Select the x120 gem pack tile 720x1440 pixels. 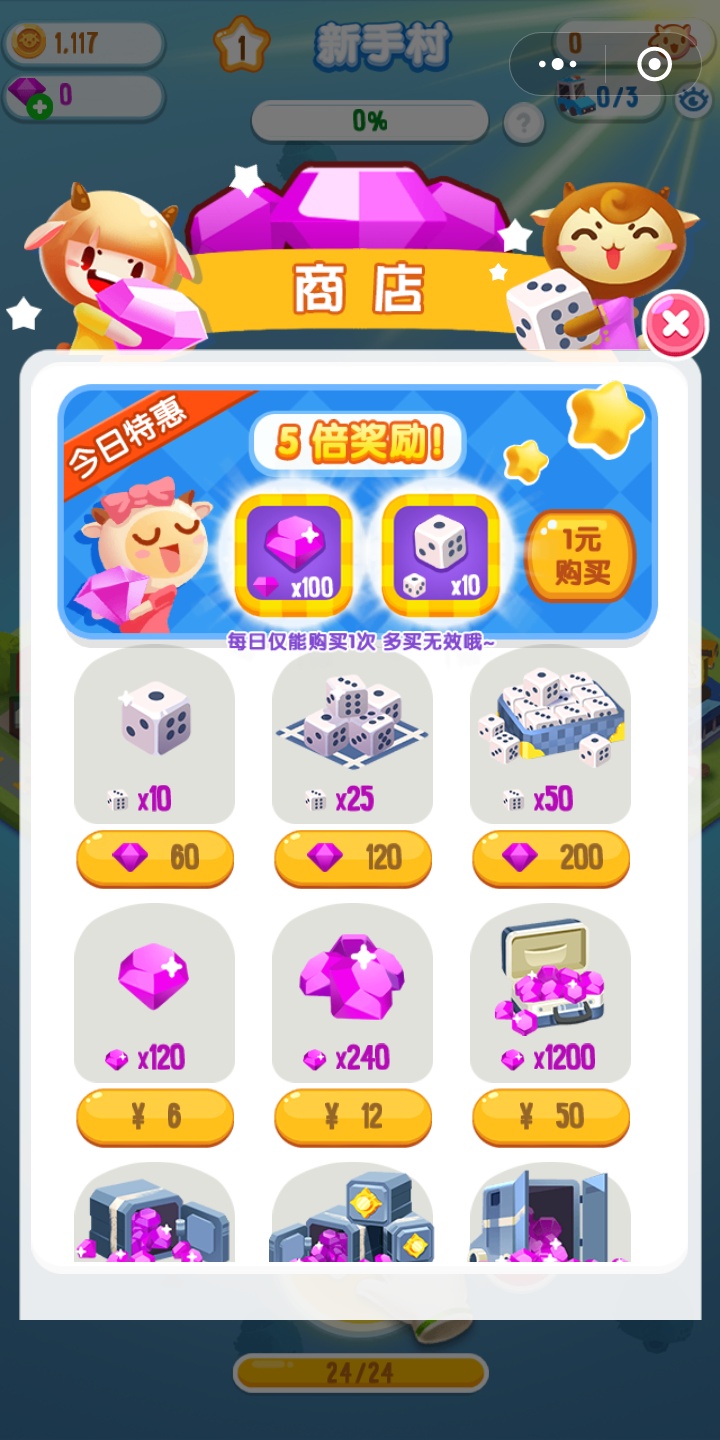tap(155, 994)
